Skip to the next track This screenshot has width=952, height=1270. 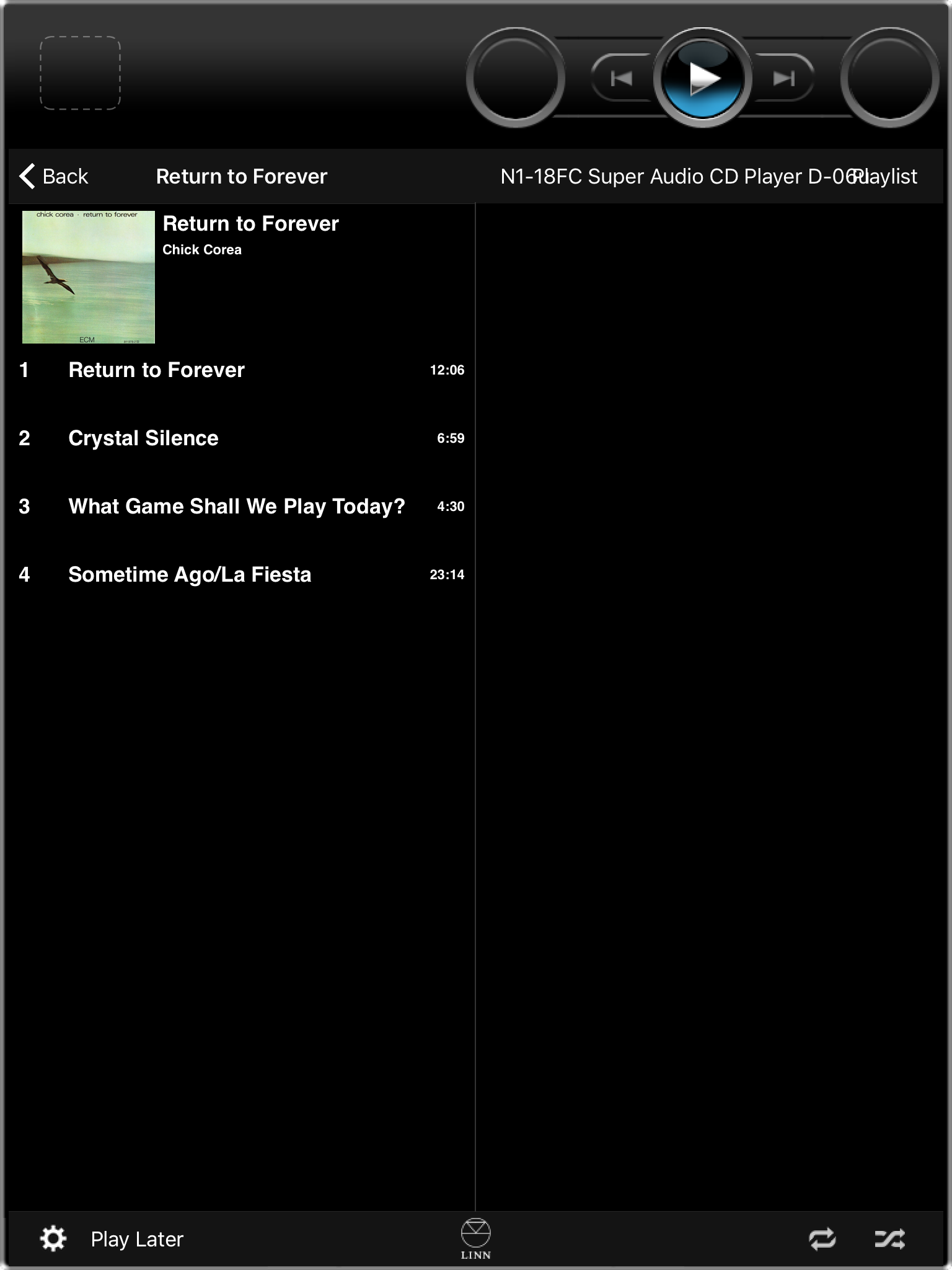[783, 79]
